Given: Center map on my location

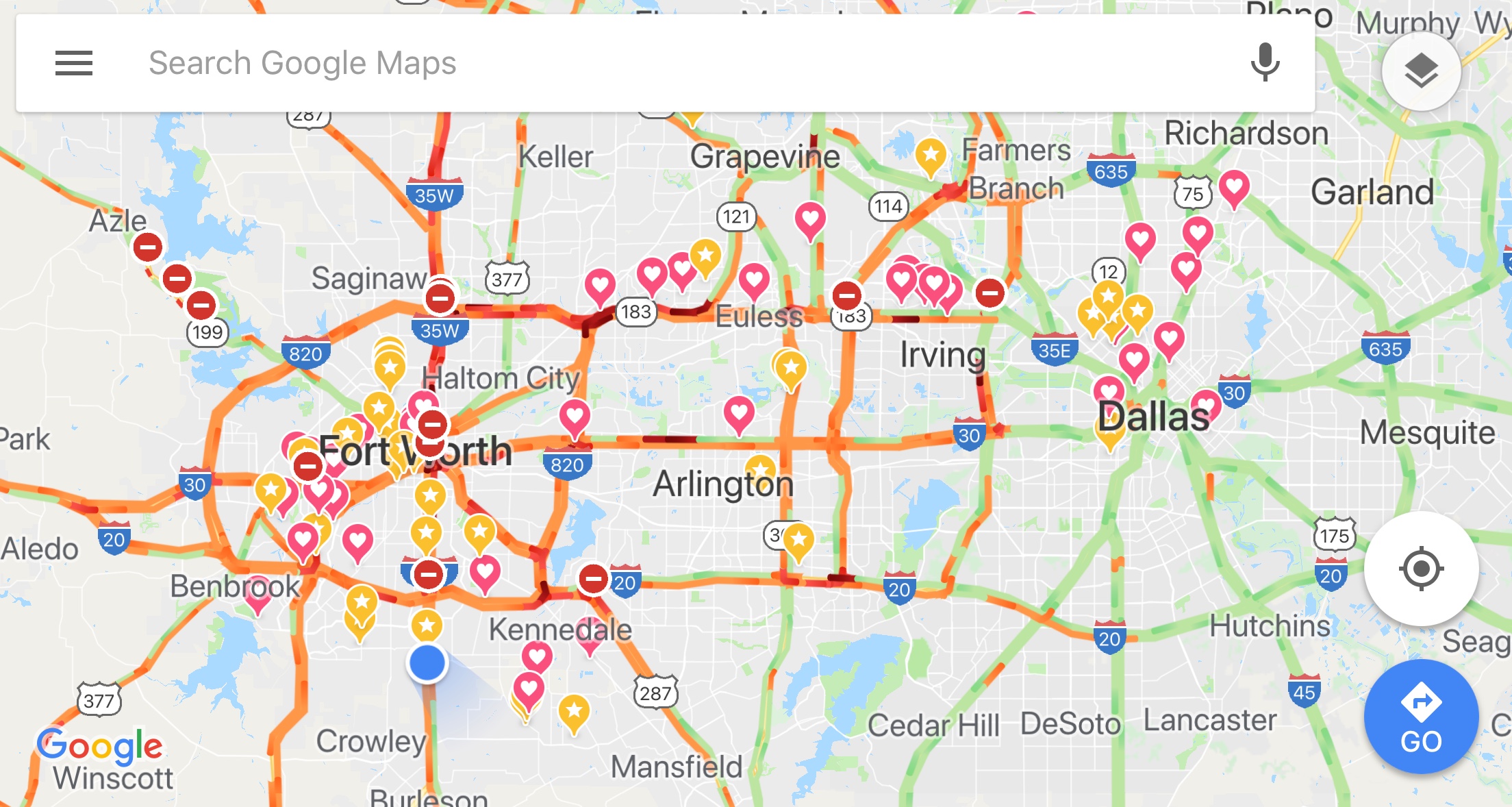Looking at the screenshot, I should 1421,569.
